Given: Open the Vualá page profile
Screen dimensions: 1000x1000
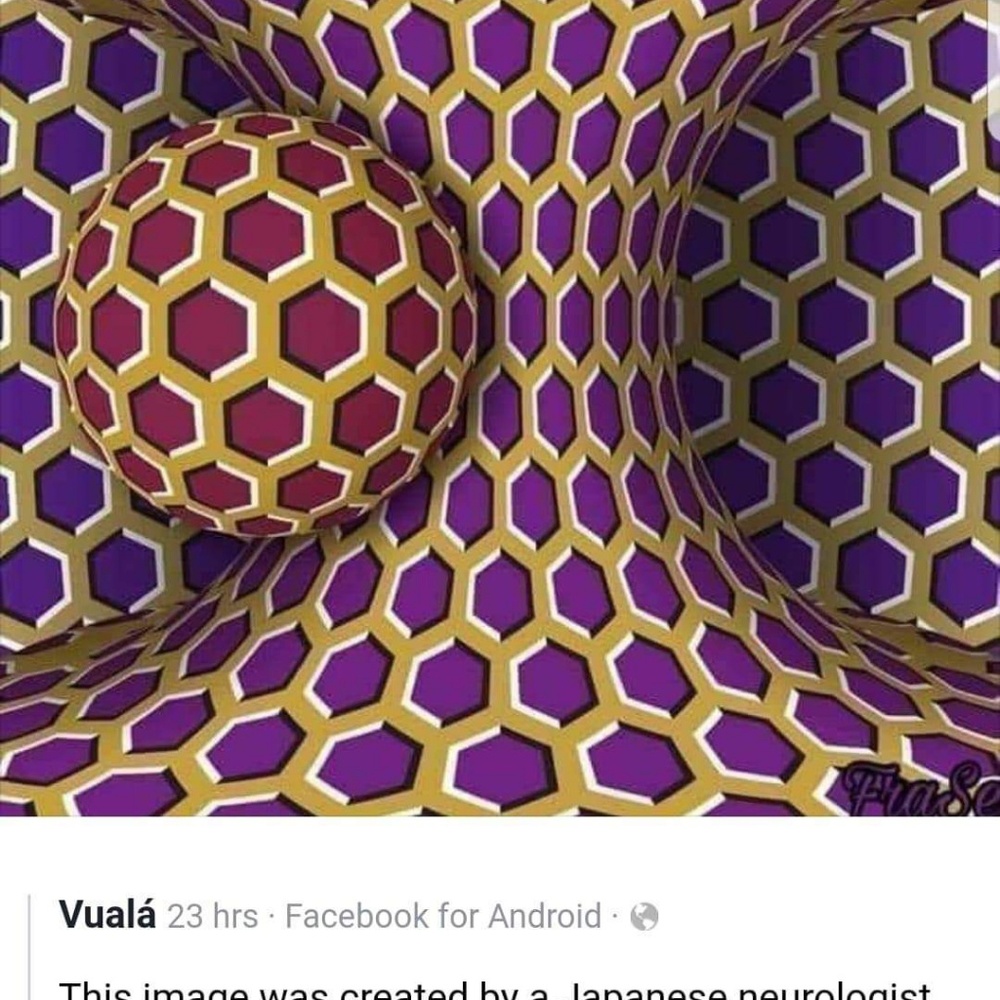Looking at the screenshot, I should pos(107,914).
